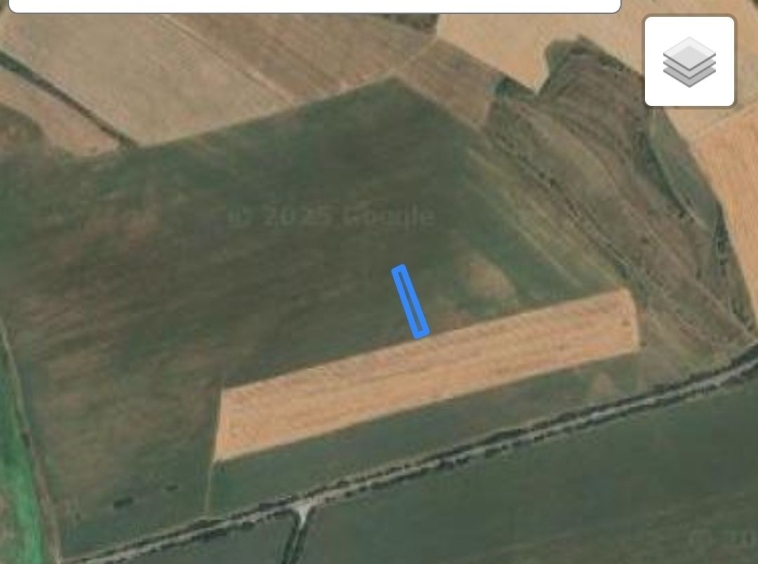Select the blue outlined parcel on map
Screen dimensions: 758x564
[x=410, y=301]
